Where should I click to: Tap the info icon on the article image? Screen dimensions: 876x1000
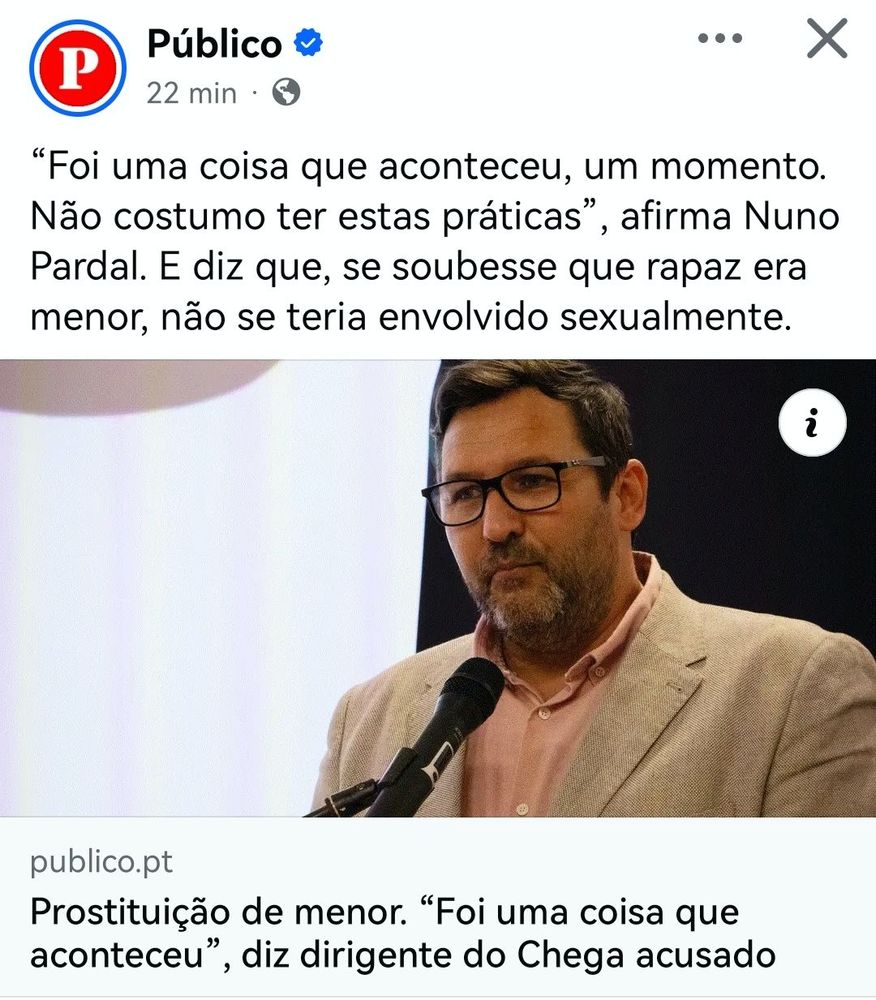812,422
